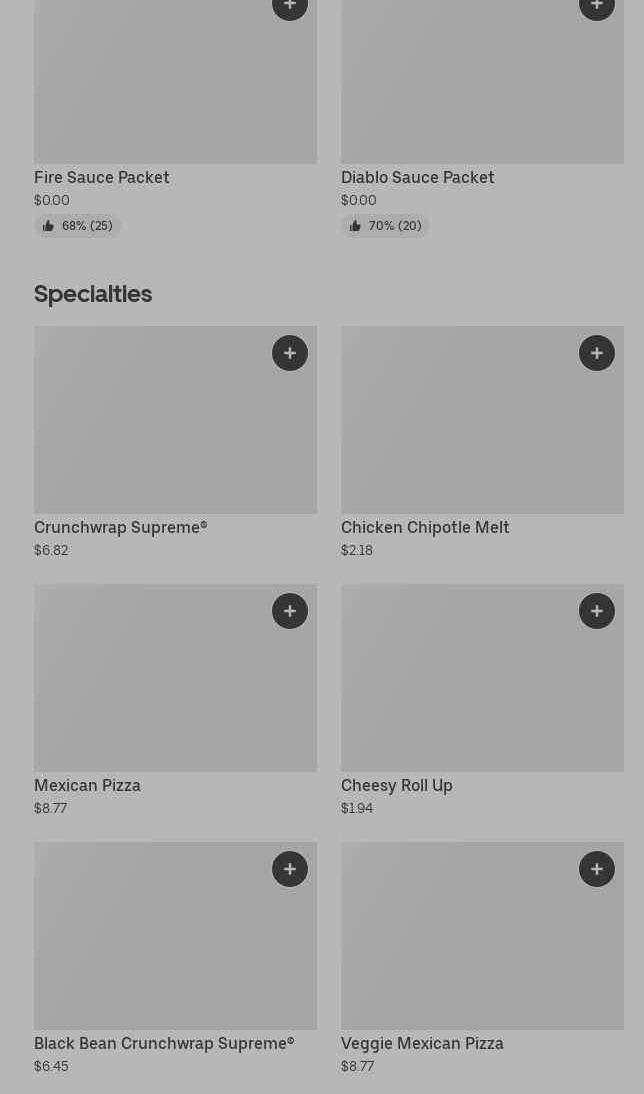Screen dimensions: 644x1094
Task: Add Fire Sauce Packet to order
Action: point(290,6)
